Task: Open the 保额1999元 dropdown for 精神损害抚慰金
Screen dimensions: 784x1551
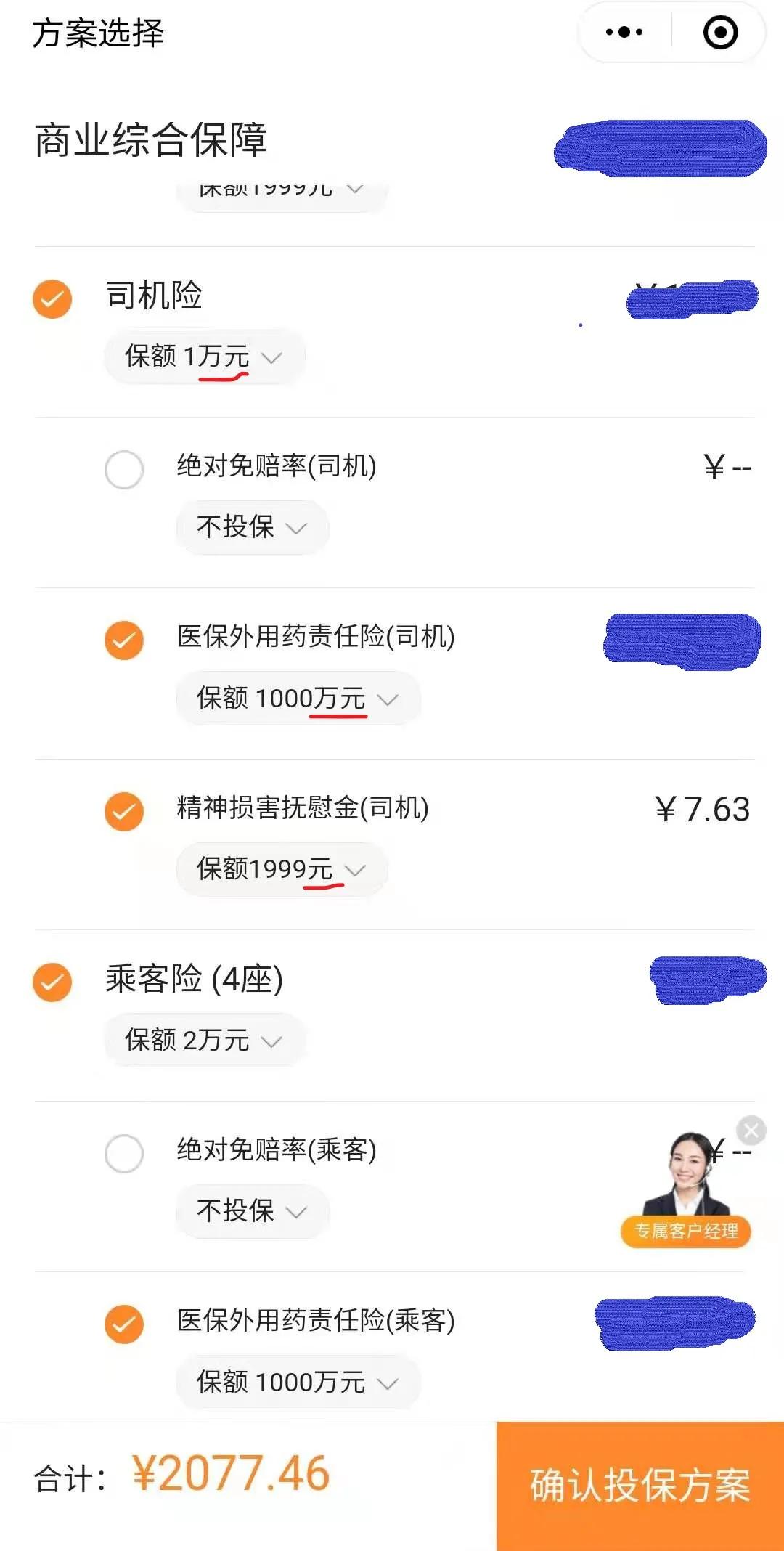Action: 282,868
